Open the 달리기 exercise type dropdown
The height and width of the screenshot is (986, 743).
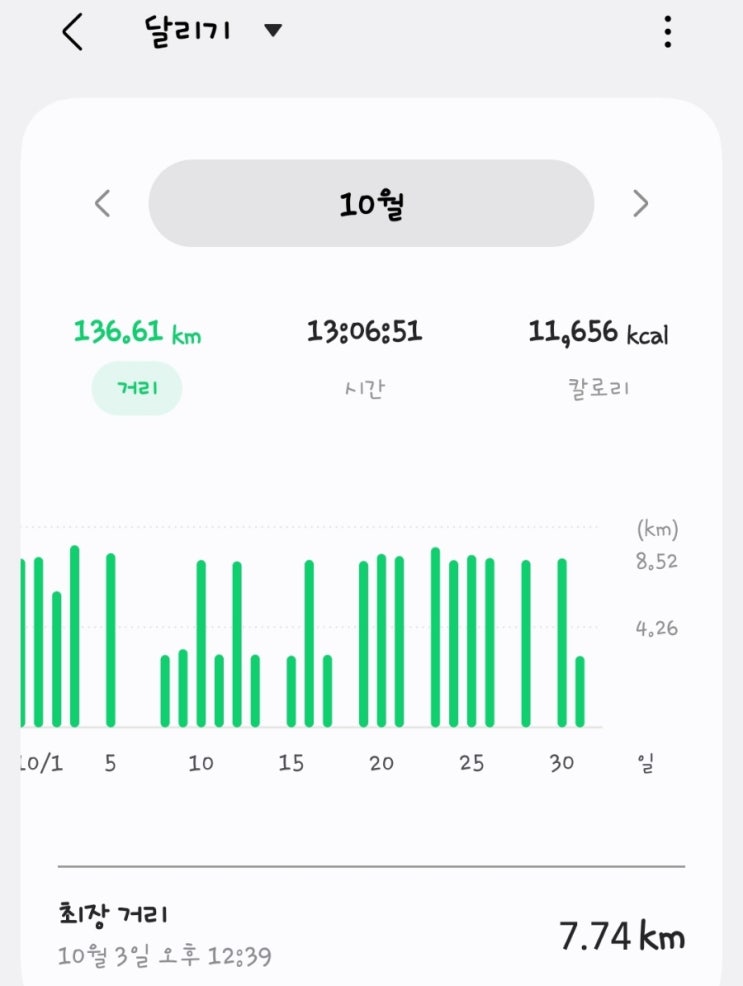coord(213,31)
